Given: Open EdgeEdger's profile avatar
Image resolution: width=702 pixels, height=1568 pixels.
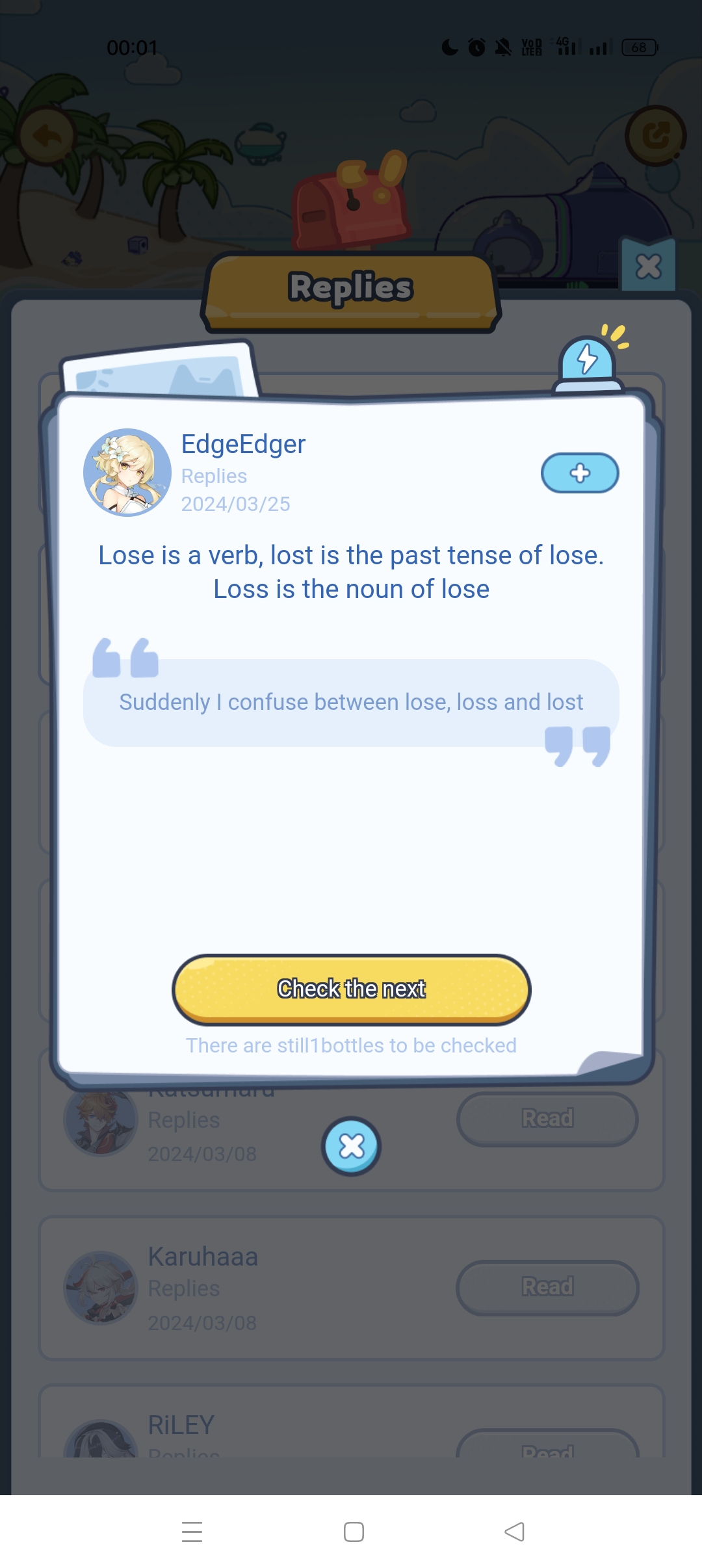Looking at the screenshot, I should 127,473.
